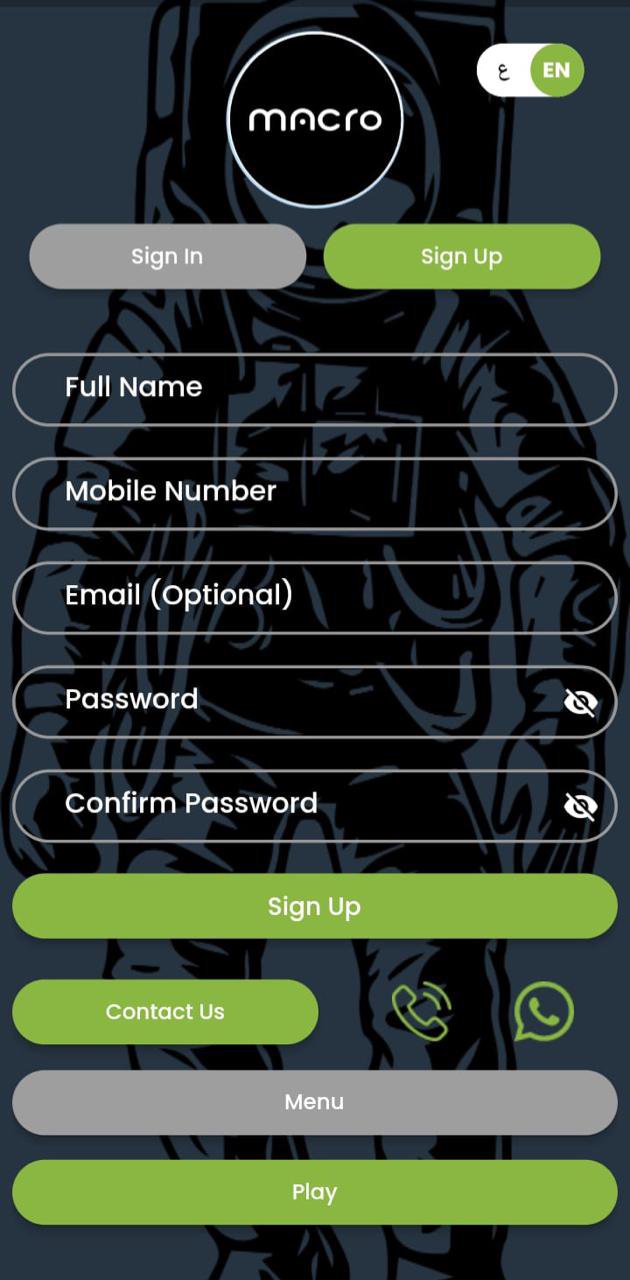Switch language to Arabic with the toggle
Image resolution: width=630 pixels, height=1280 pixels.
point(505,70)
